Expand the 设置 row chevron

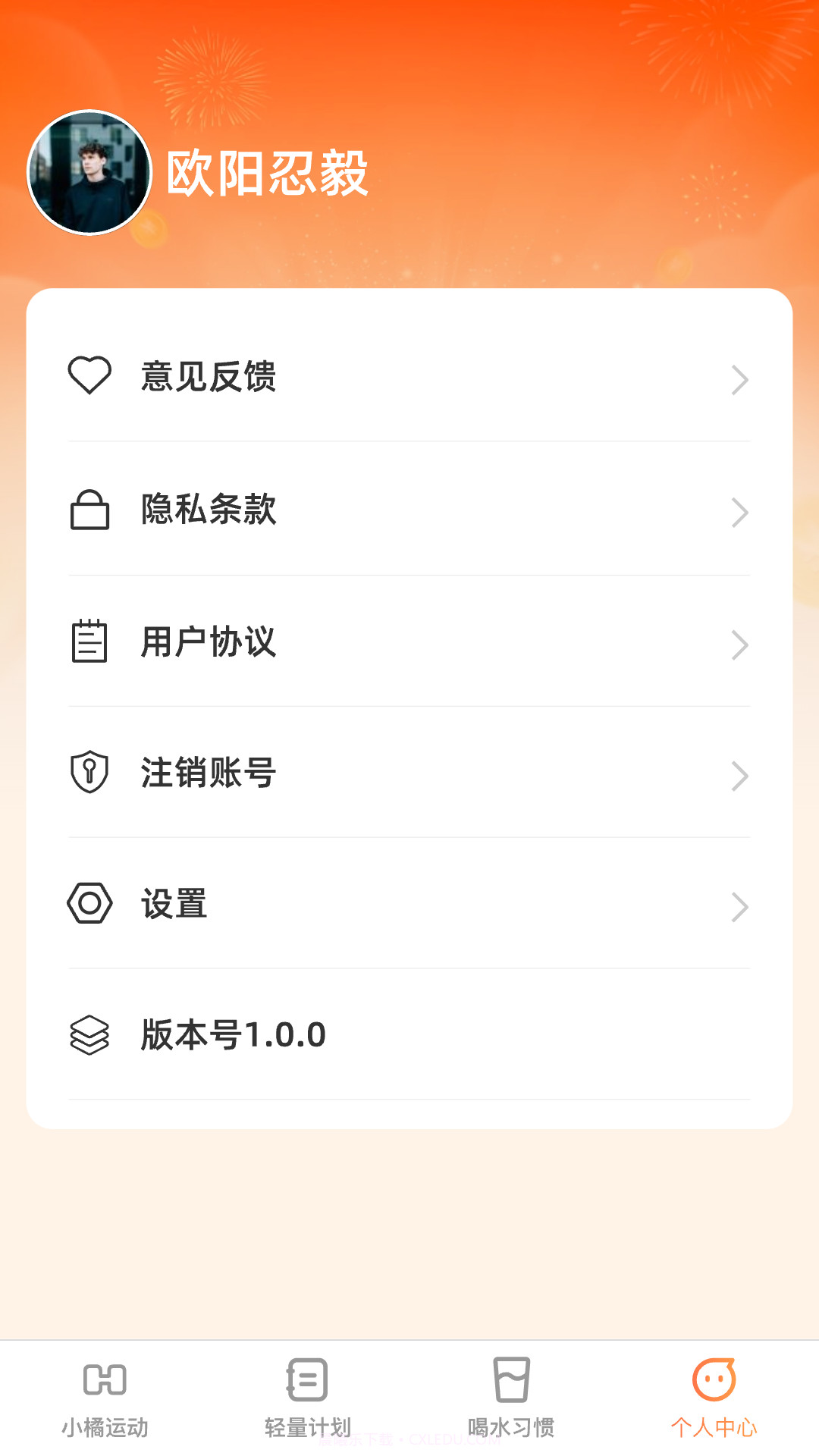739,905
